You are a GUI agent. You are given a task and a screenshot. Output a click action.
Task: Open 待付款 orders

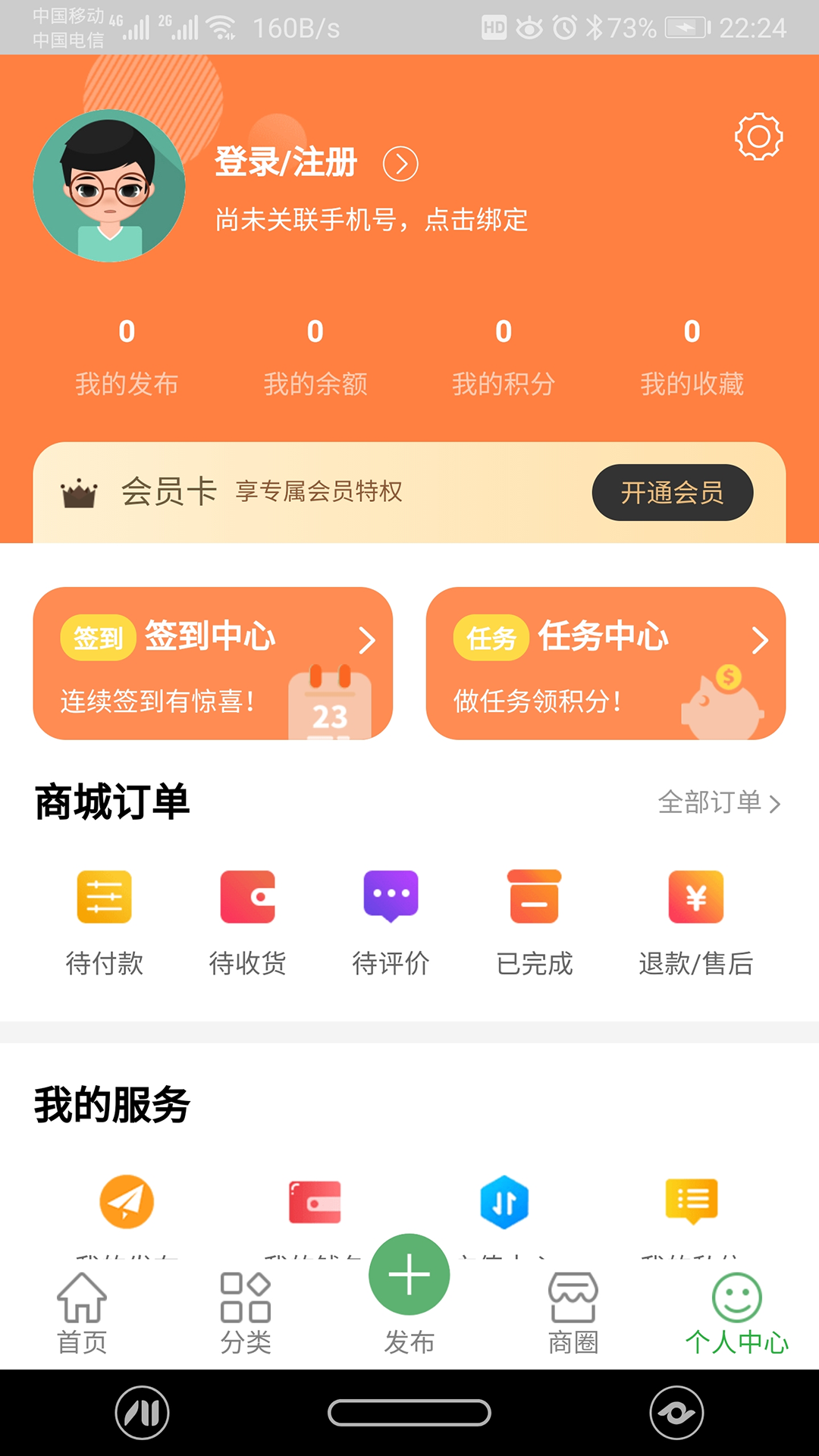tap(105, 922)
